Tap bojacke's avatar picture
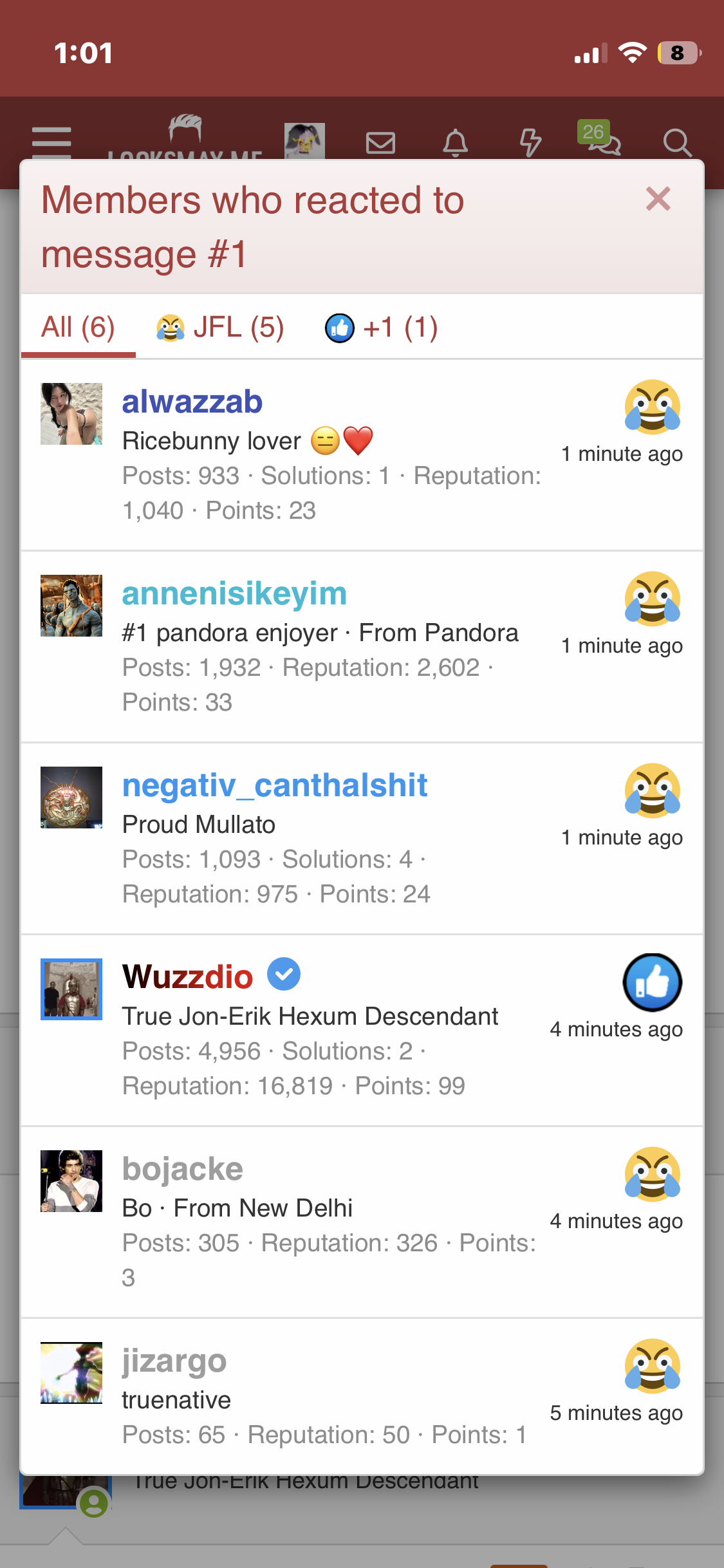Screen dimensions: 724x1568 tap(71, 1181)
